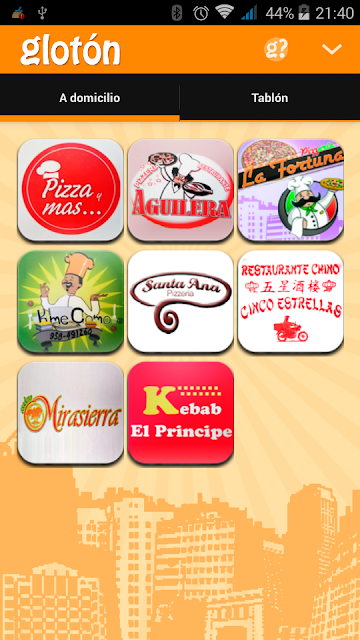Open the Aguilera restaurant tile
The height and width of the screenshot is (640, 360).
tap(180, 190)
